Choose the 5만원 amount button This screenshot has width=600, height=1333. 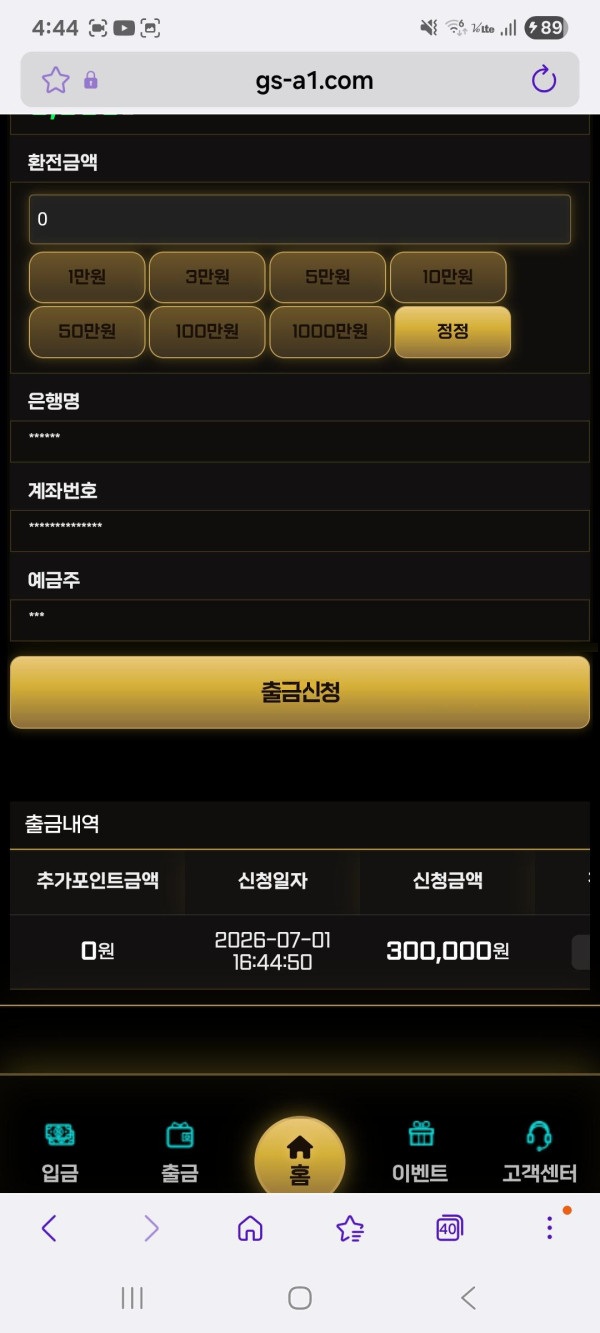click(328, 277)
